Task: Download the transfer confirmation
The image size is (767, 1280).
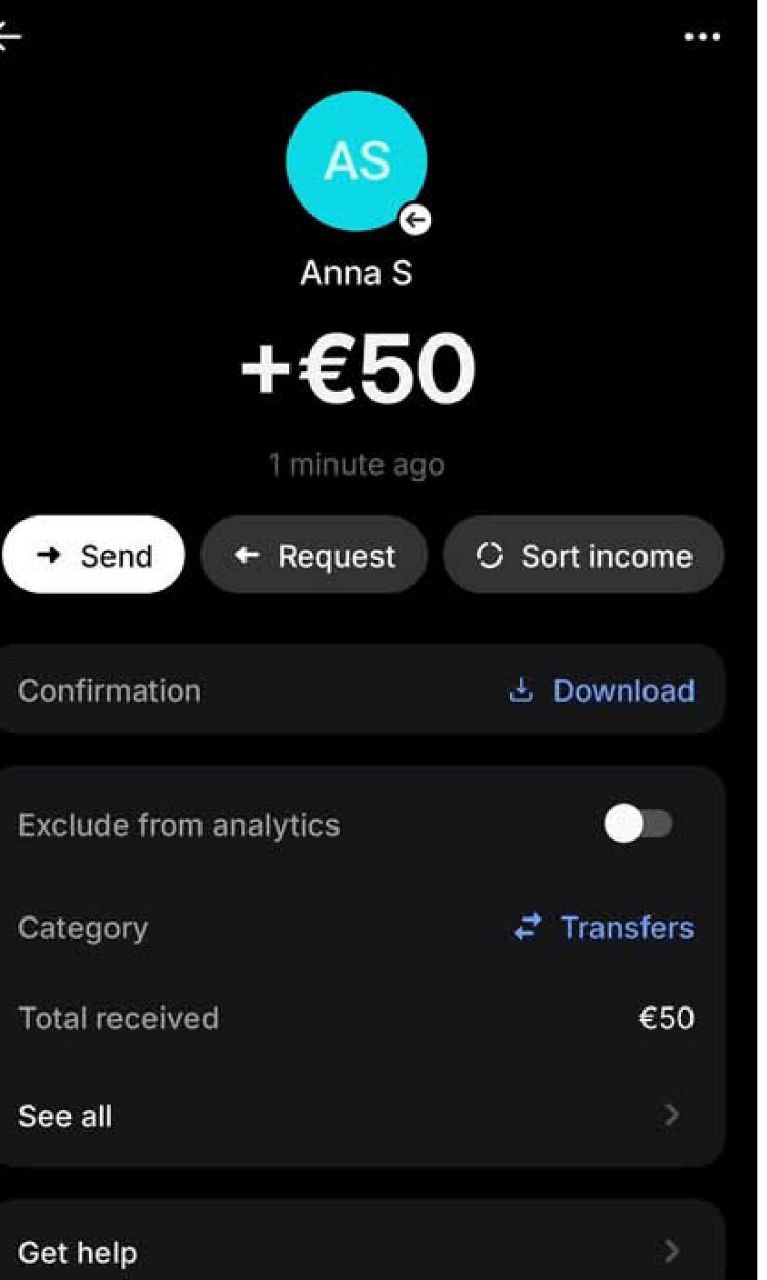Action: pos(602,691)
